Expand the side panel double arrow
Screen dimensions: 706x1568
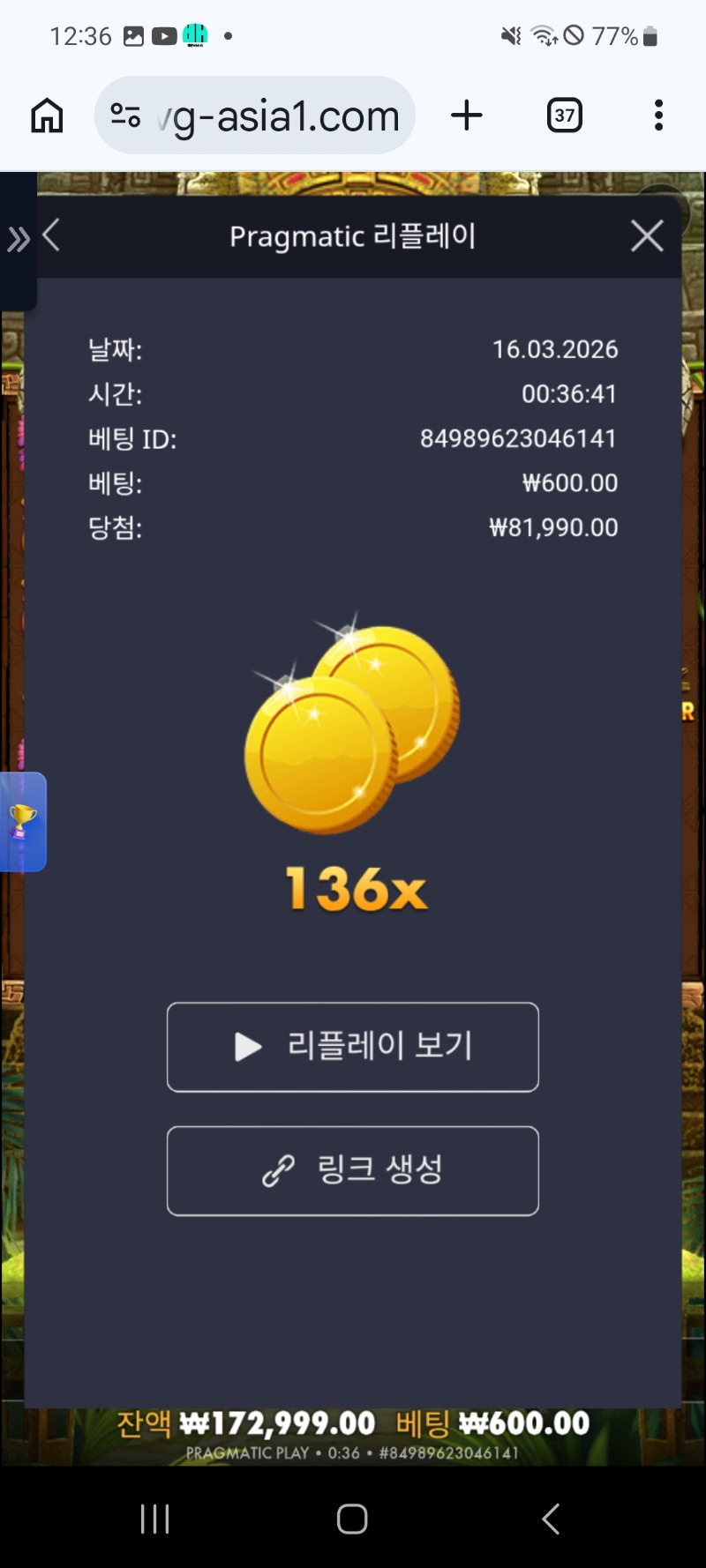click(18, 239)
